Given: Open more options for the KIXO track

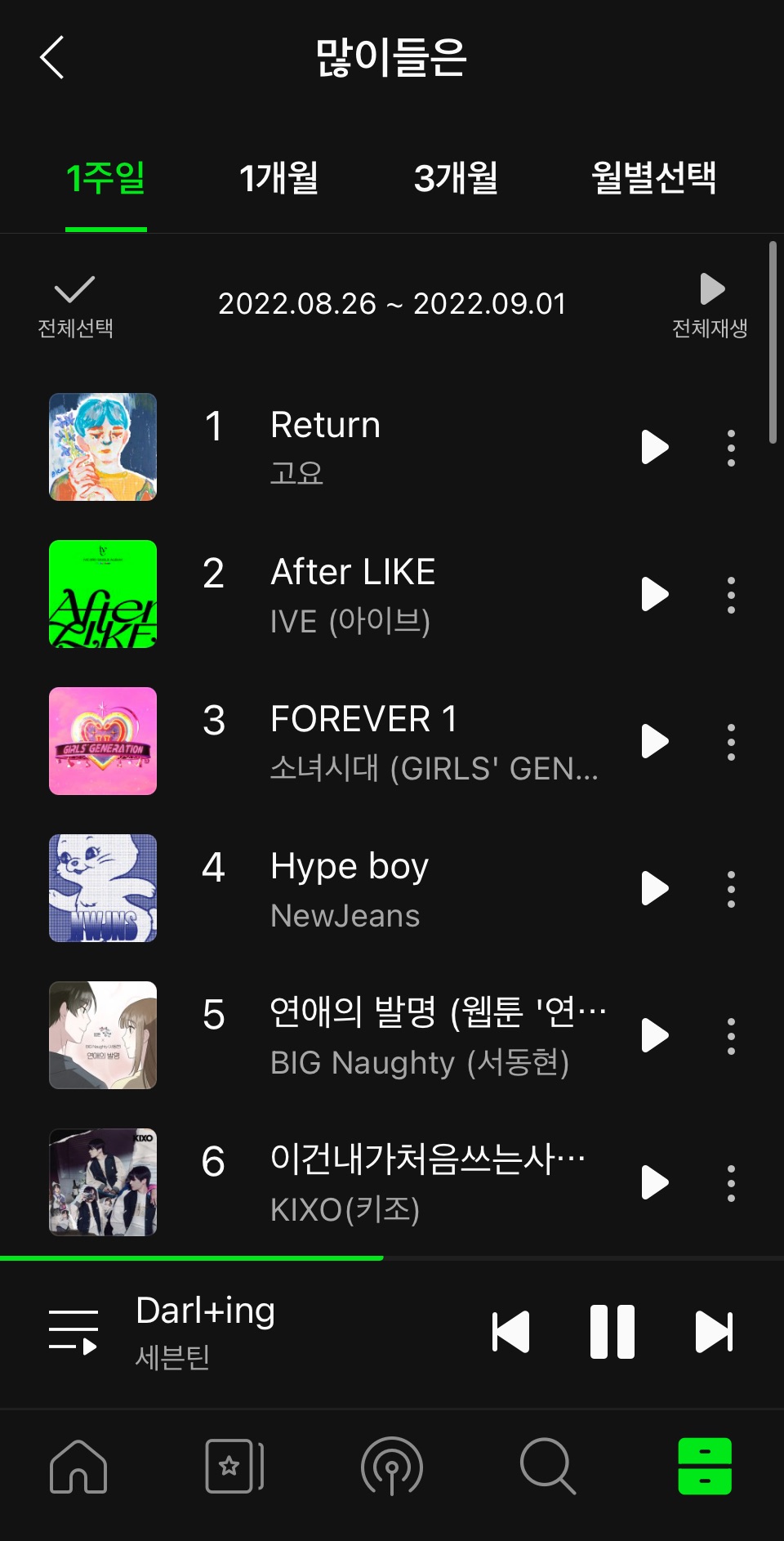Looking at the screenshot, I should click(731, 1183).
